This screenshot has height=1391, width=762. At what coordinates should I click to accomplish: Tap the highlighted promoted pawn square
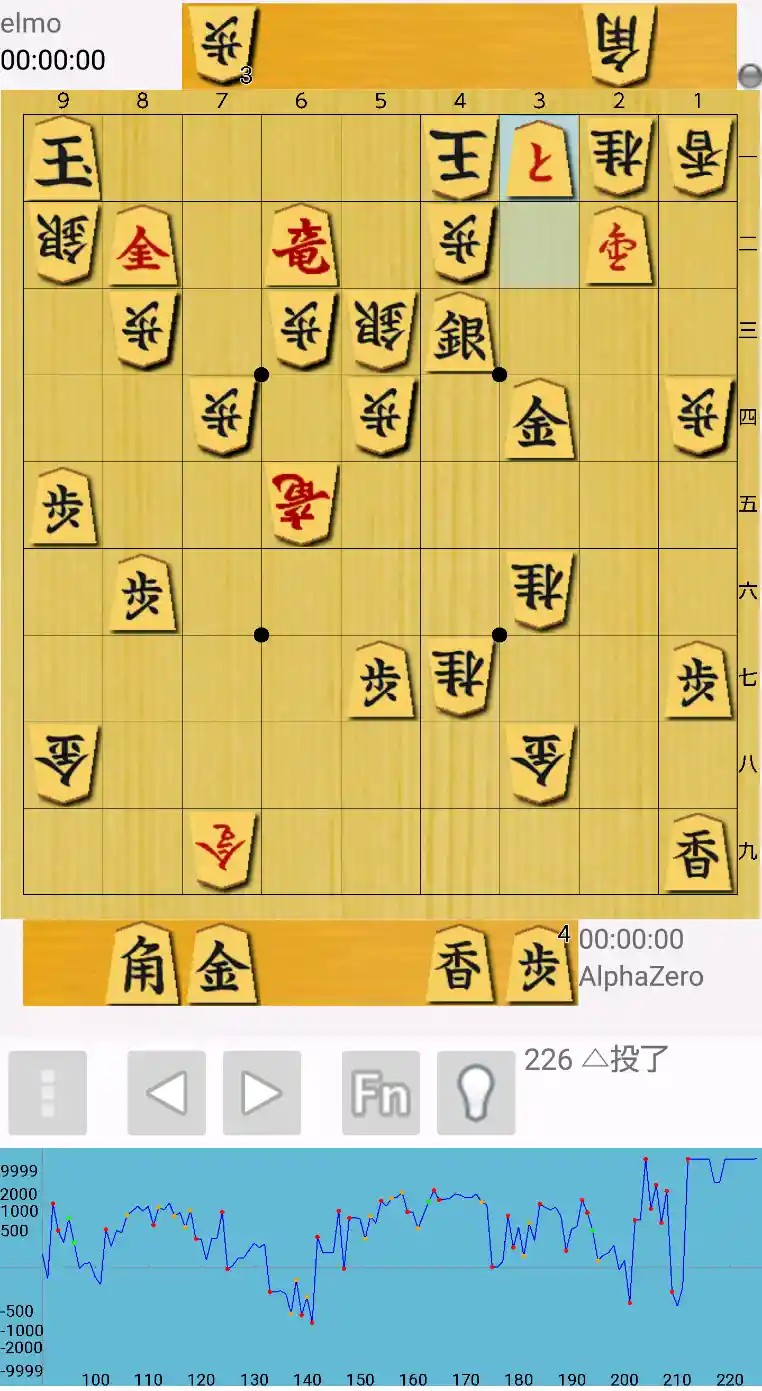coord(540,158)
